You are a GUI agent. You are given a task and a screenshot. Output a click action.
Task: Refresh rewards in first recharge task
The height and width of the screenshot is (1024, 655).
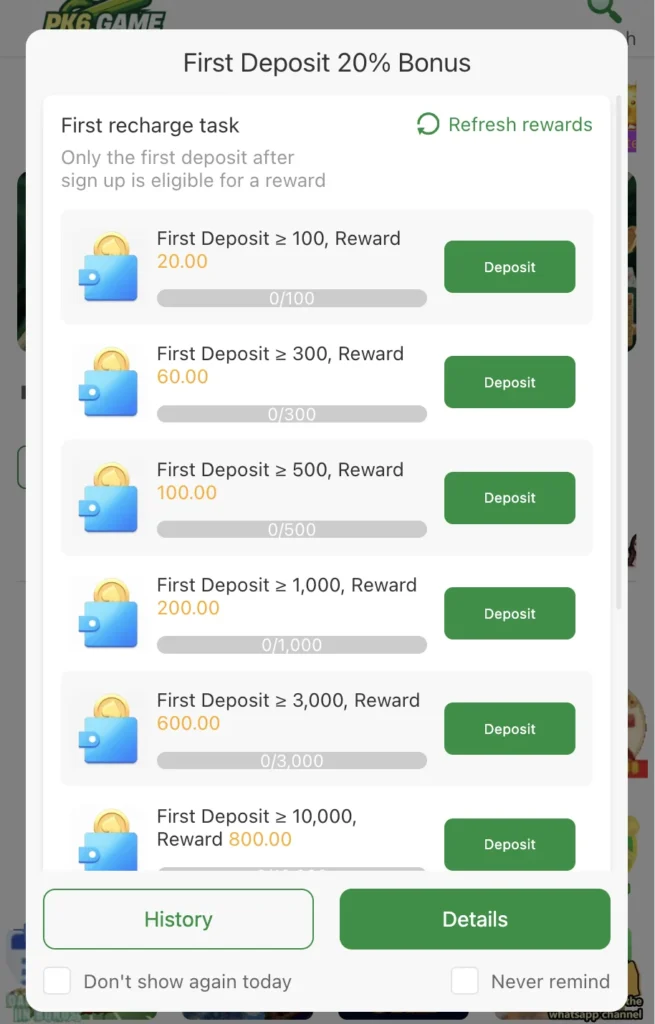(x=505, y=125)
